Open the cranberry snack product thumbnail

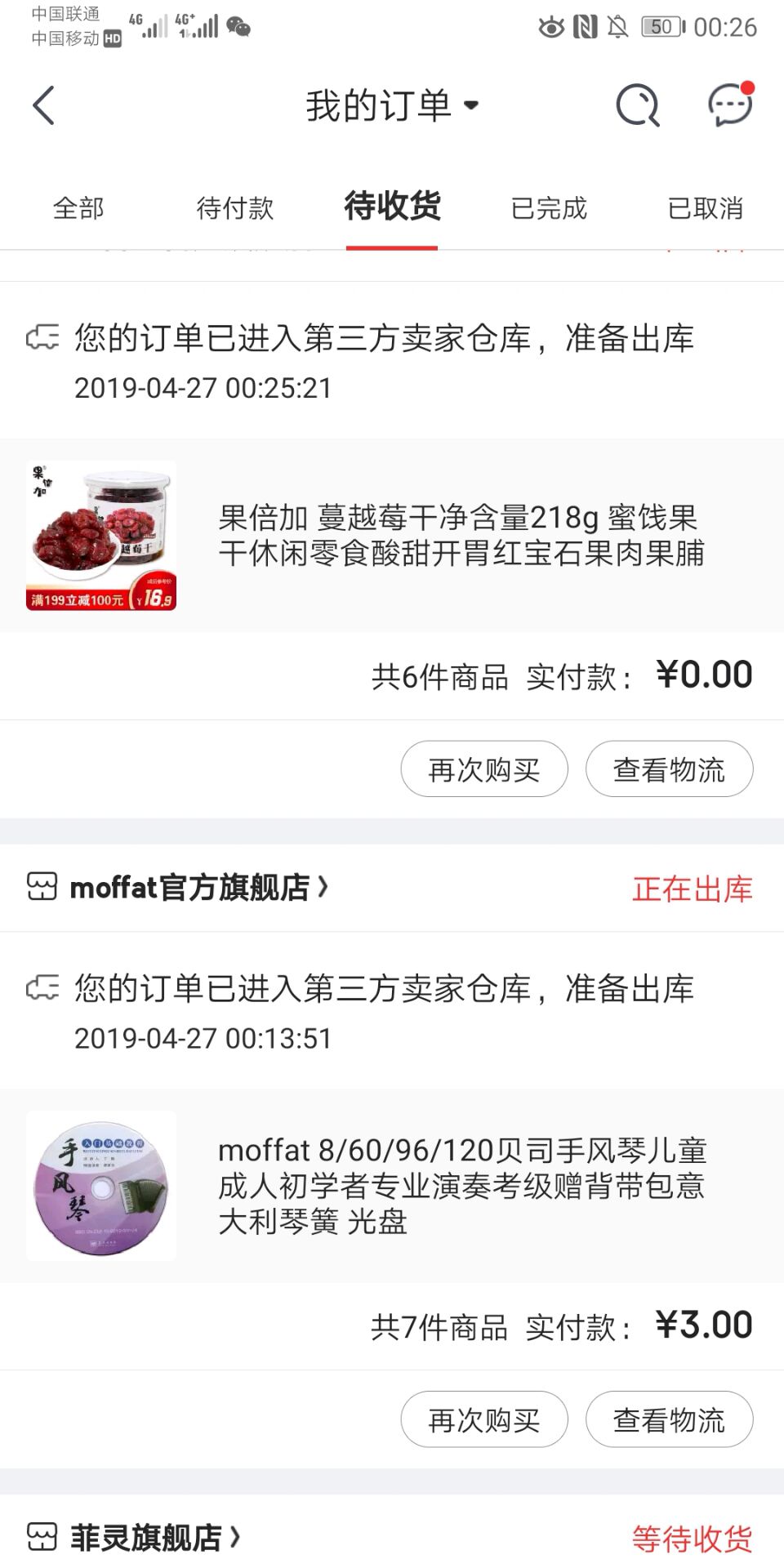coord(101,535)
